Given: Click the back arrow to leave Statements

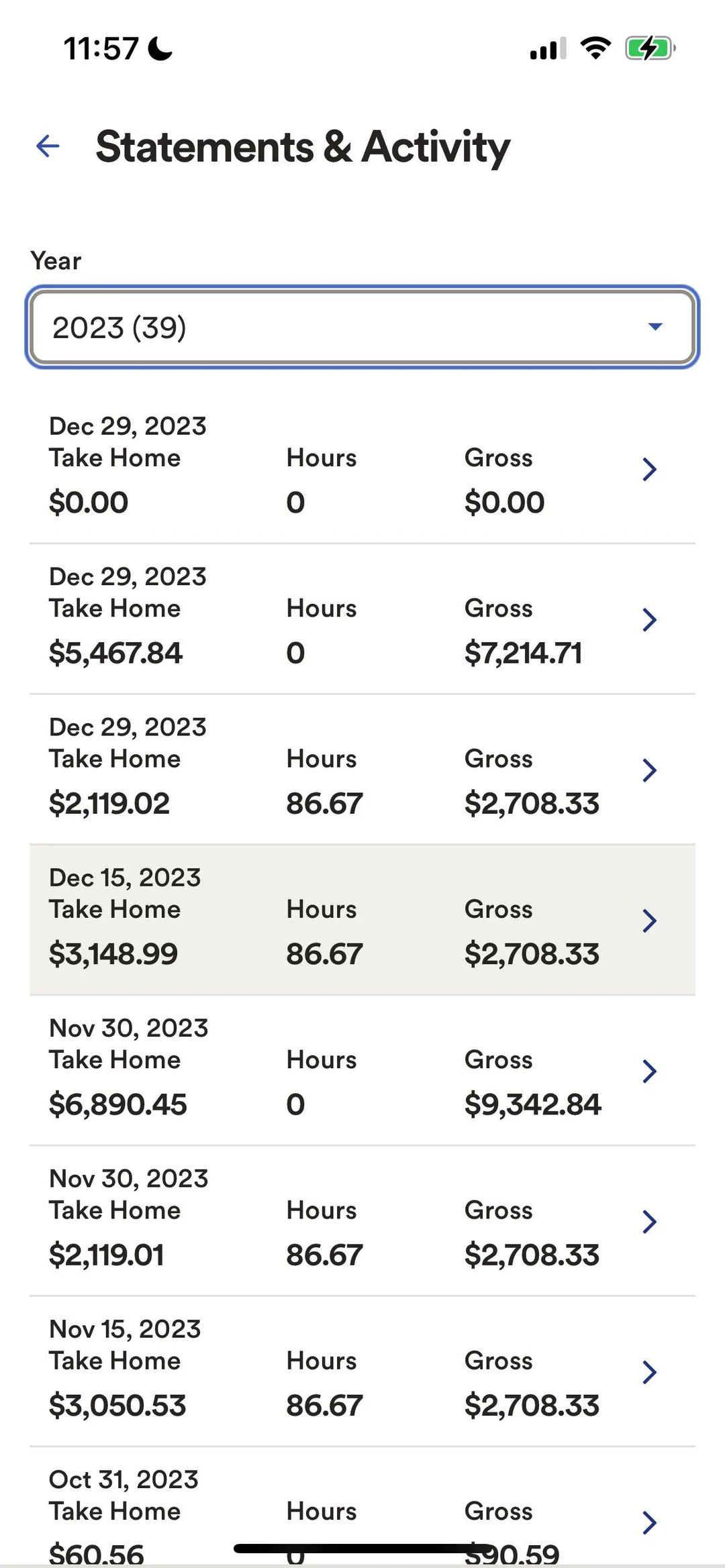Looking at the screenshot, I should 47,146.
